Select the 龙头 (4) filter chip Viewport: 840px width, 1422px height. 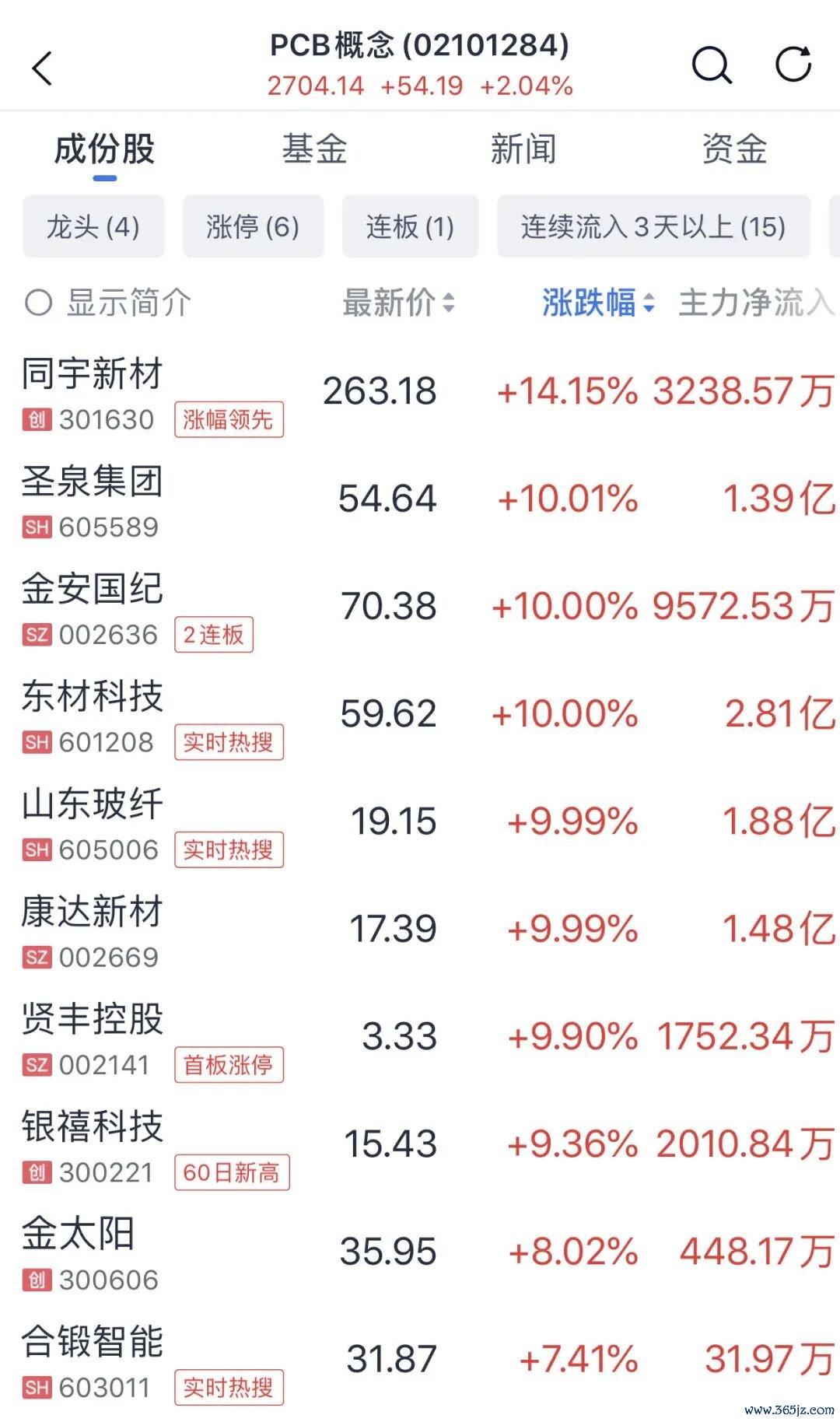93,226
